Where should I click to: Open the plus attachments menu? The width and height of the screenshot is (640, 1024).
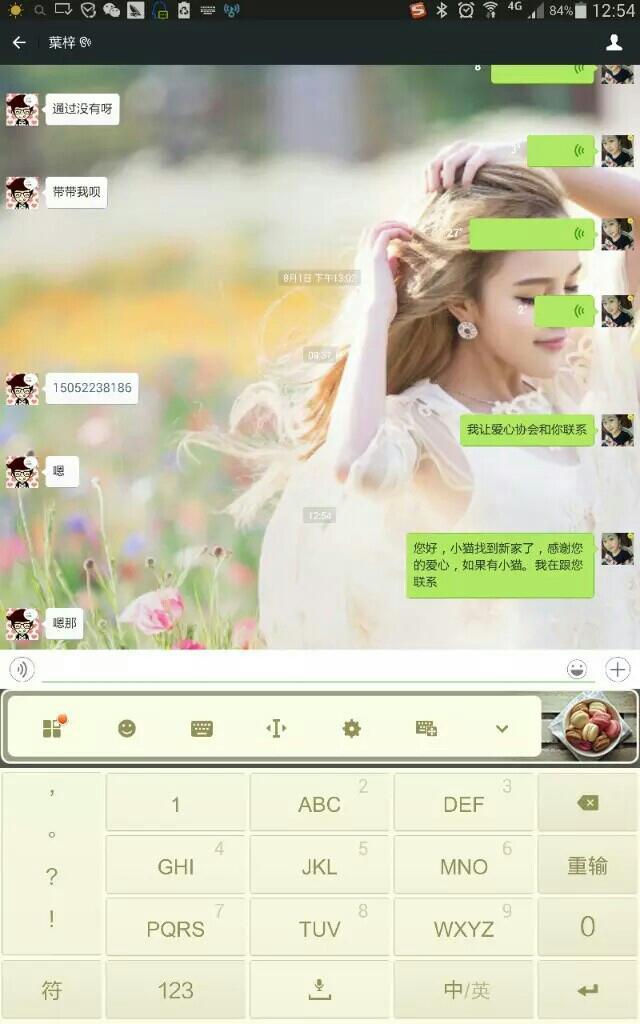point(617,669)
